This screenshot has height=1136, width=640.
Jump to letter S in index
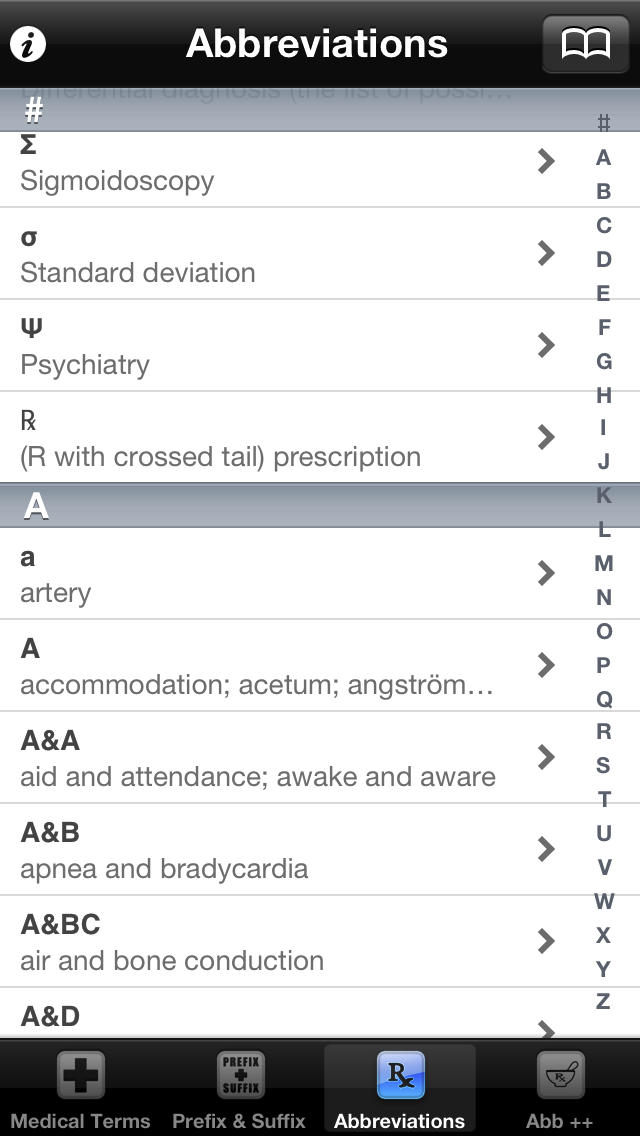(x=604, y=766)
